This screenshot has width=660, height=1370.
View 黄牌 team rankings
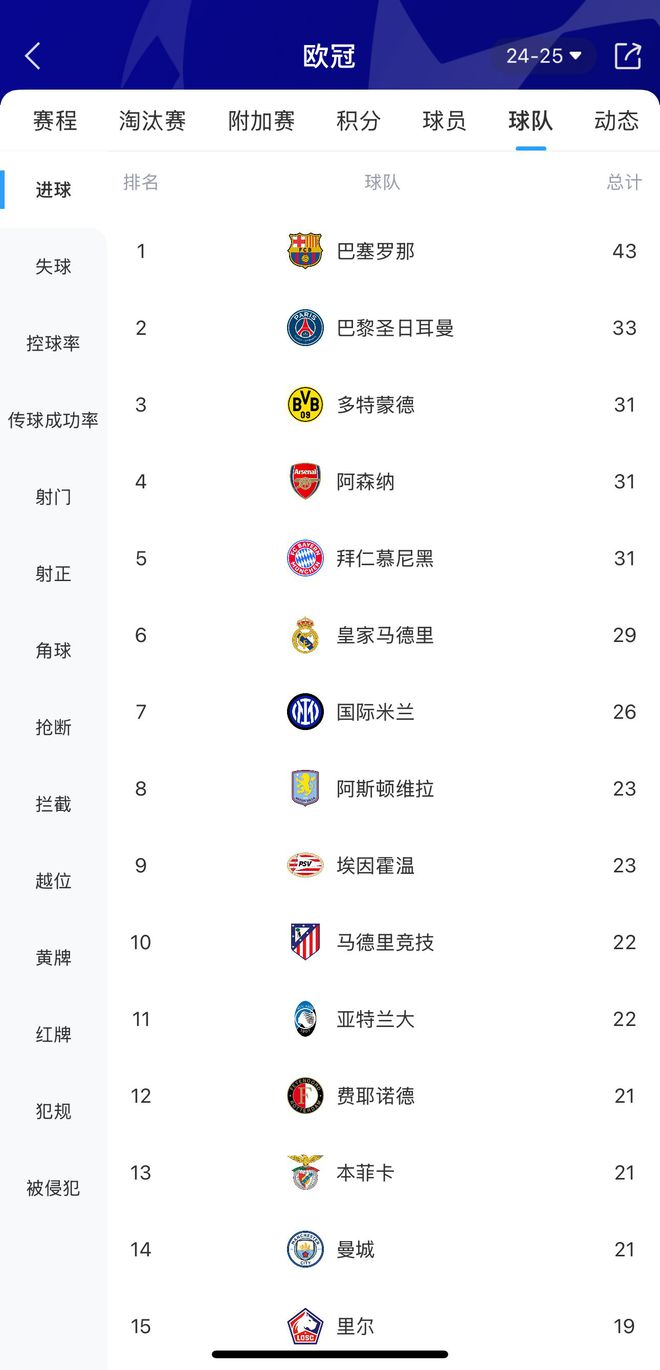pos(53,958)
